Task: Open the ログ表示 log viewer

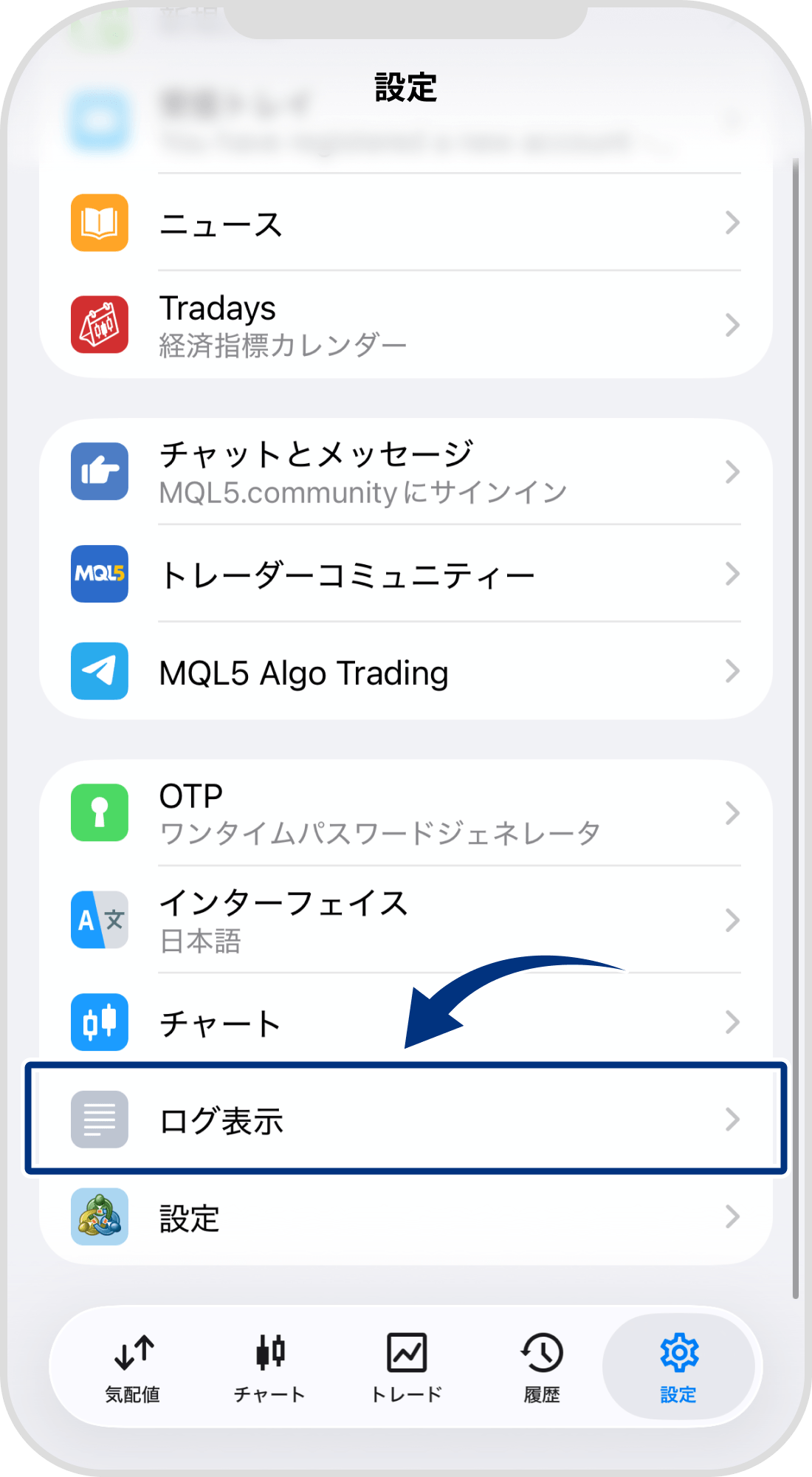Action: tap(406, 1120)
